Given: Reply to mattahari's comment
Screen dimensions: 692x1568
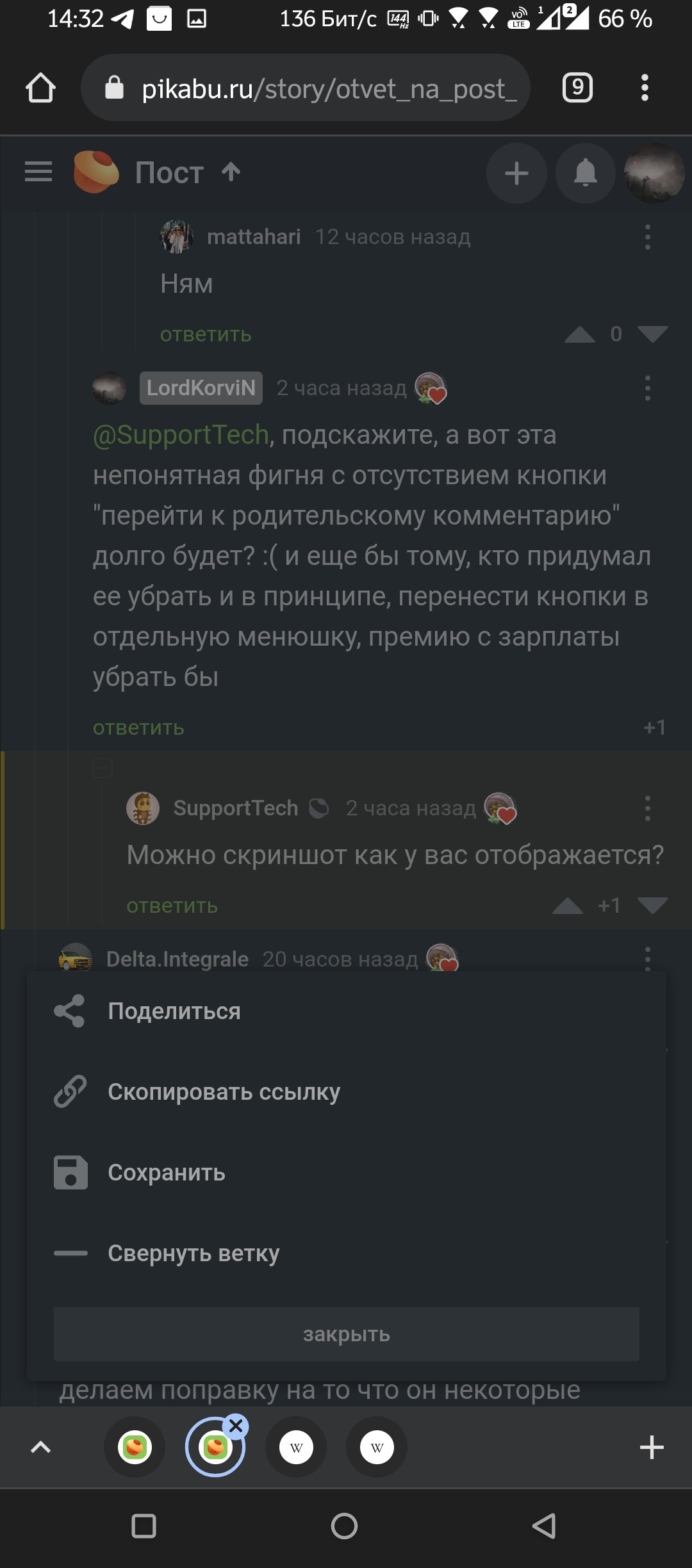Looking at the screenshot, I should [x=206, y=334].
